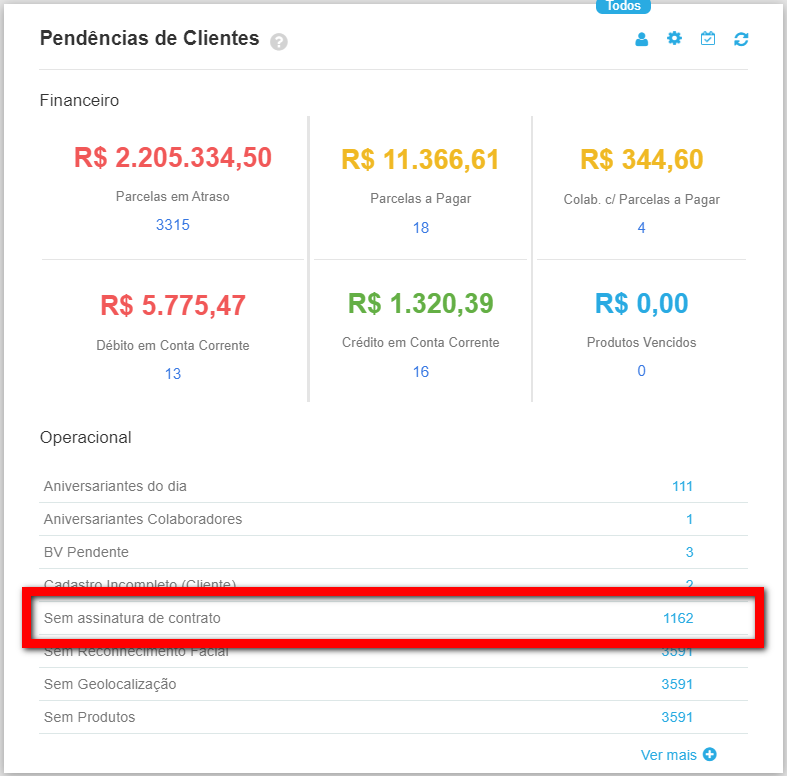
Task: Open the 13 Débito em Conta Corrente count
Action: click(x=173, y=374)
